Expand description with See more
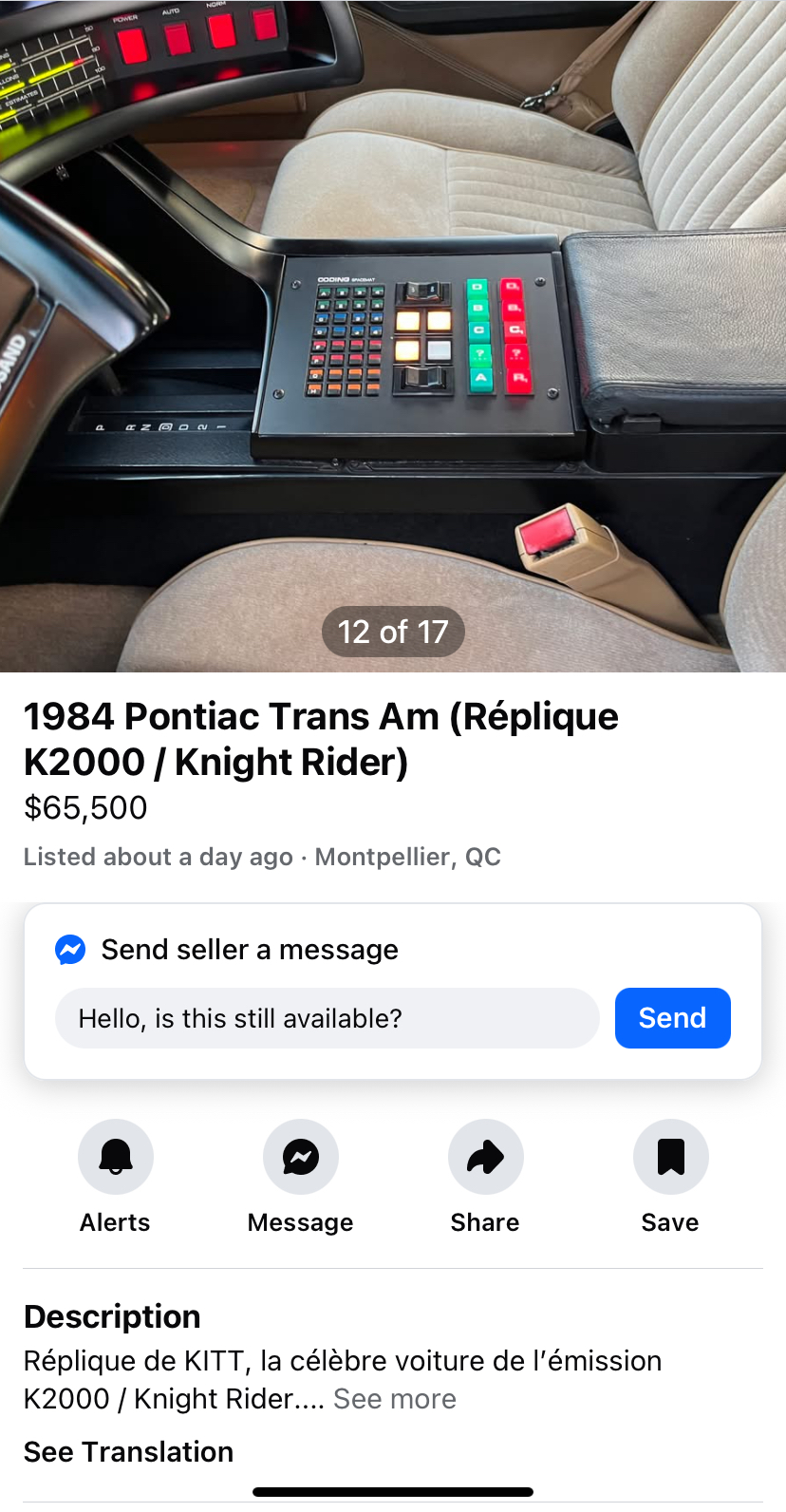 (x=395, y=1399)
